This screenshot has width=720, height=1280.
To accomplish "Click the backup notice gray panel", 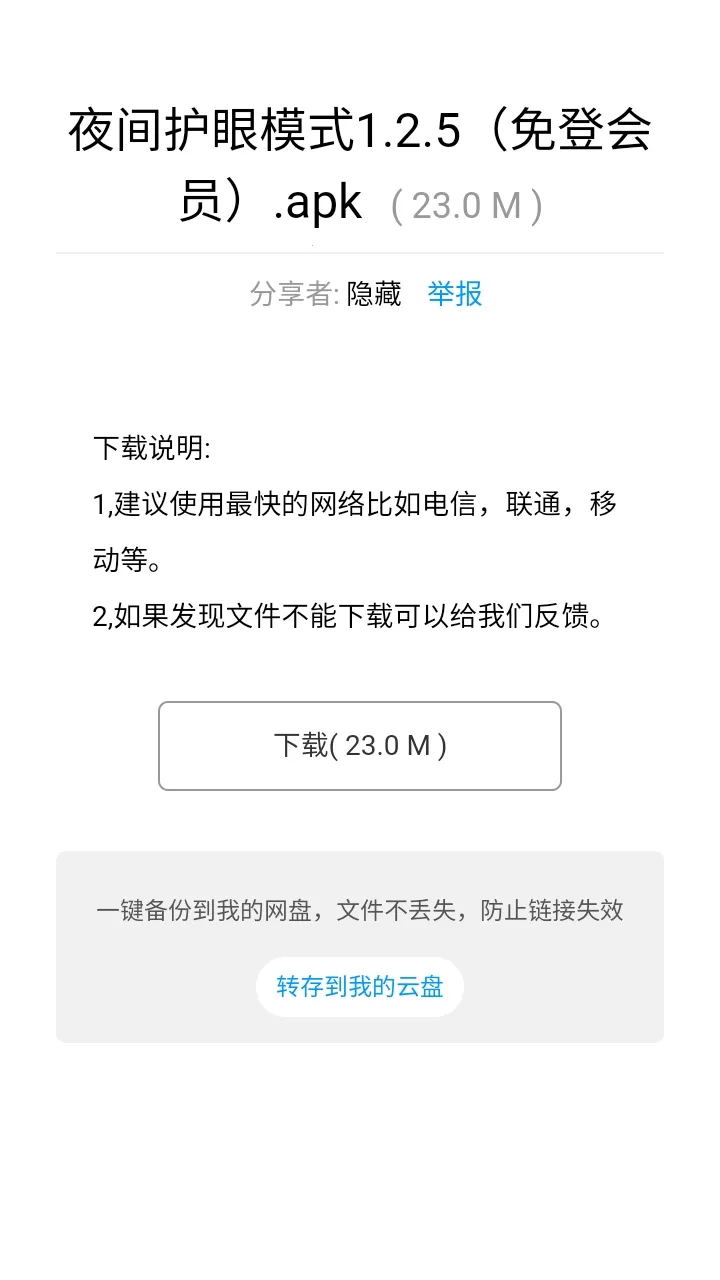I will tap(360, 944).
